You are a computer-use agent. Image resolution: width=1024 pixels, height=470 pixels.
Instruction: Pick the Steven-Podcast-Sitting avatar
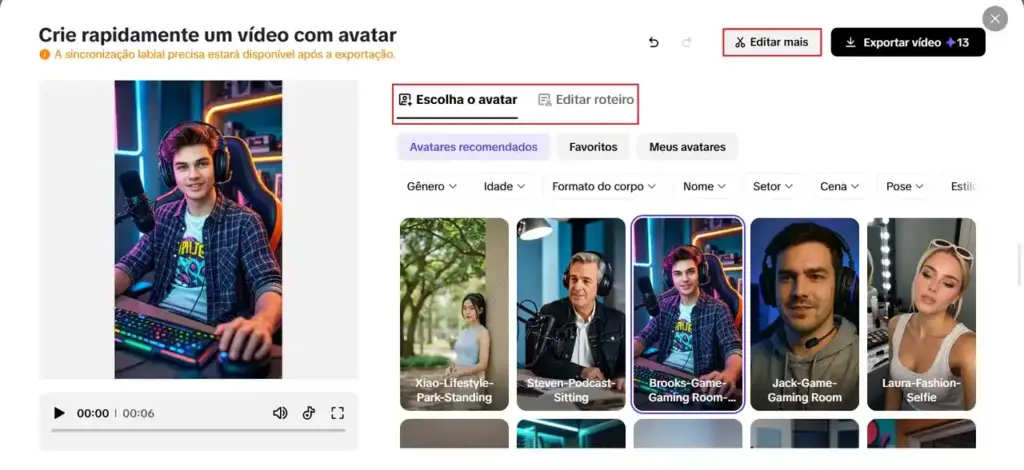click(x=571, y=314)
